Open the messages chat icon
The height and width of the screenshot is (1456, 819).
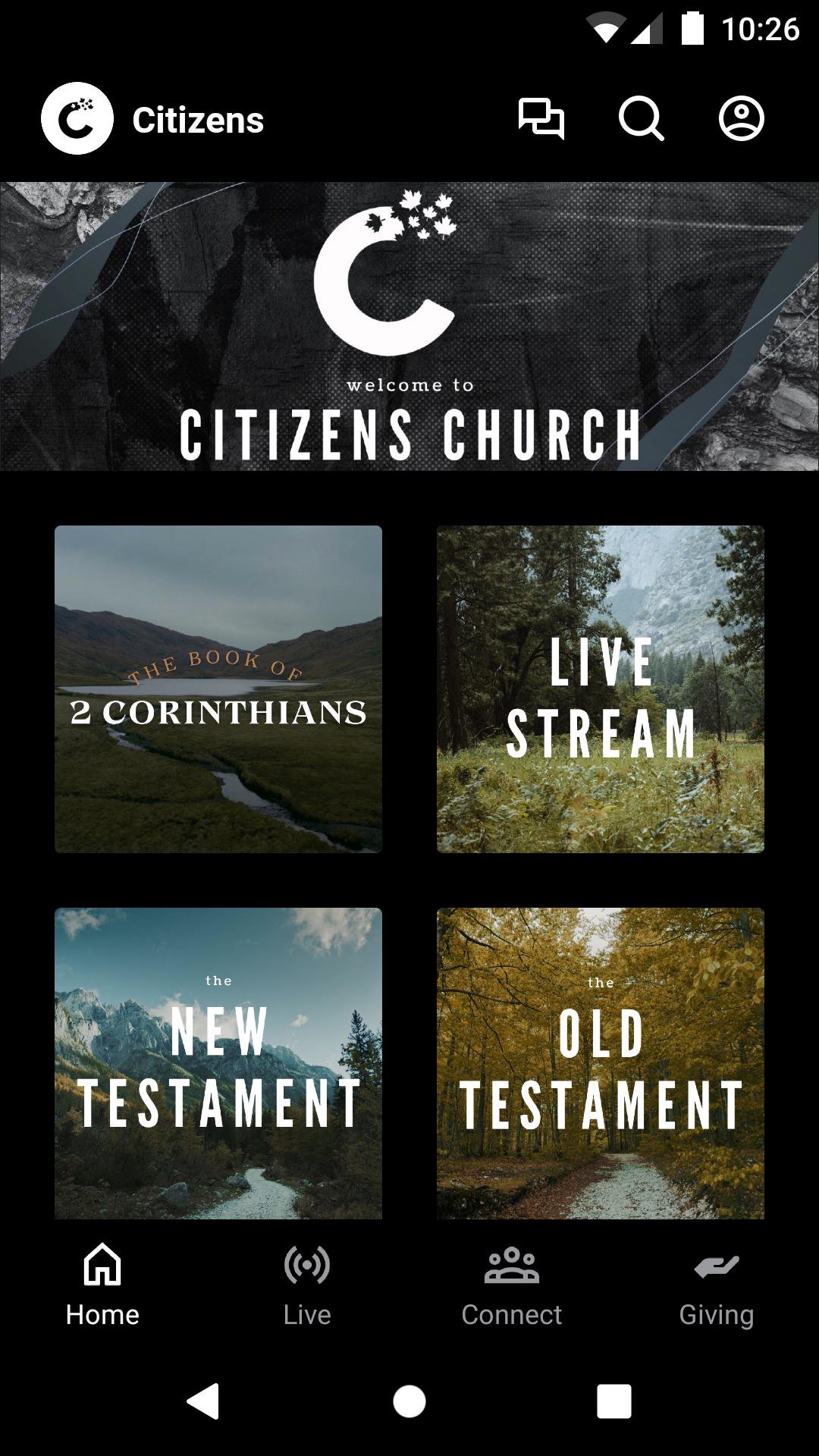pyautogui.click(x=541, y=119)
